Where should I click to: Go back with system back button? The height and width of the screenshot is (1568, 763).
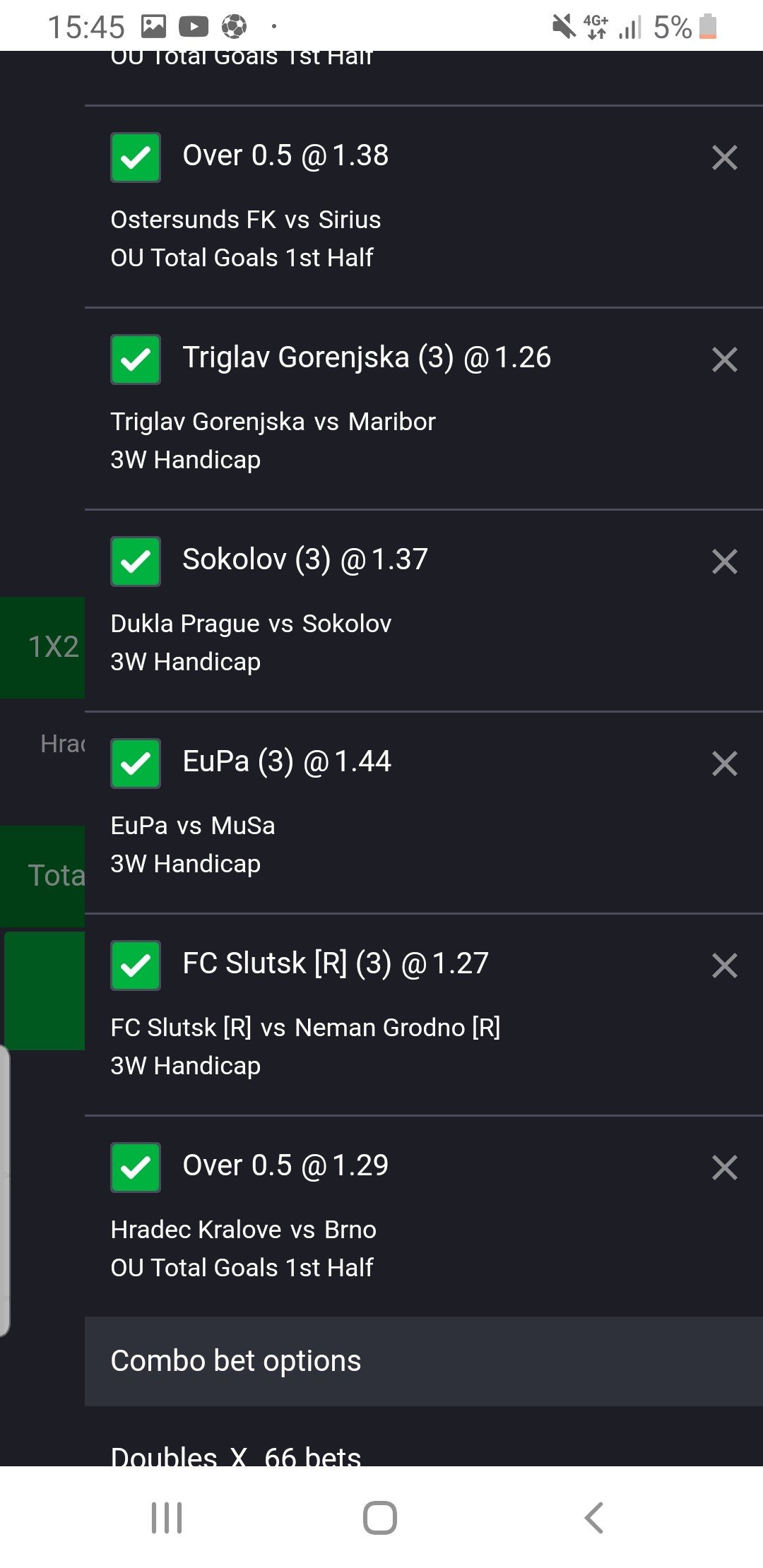(x=593, y=1517)
